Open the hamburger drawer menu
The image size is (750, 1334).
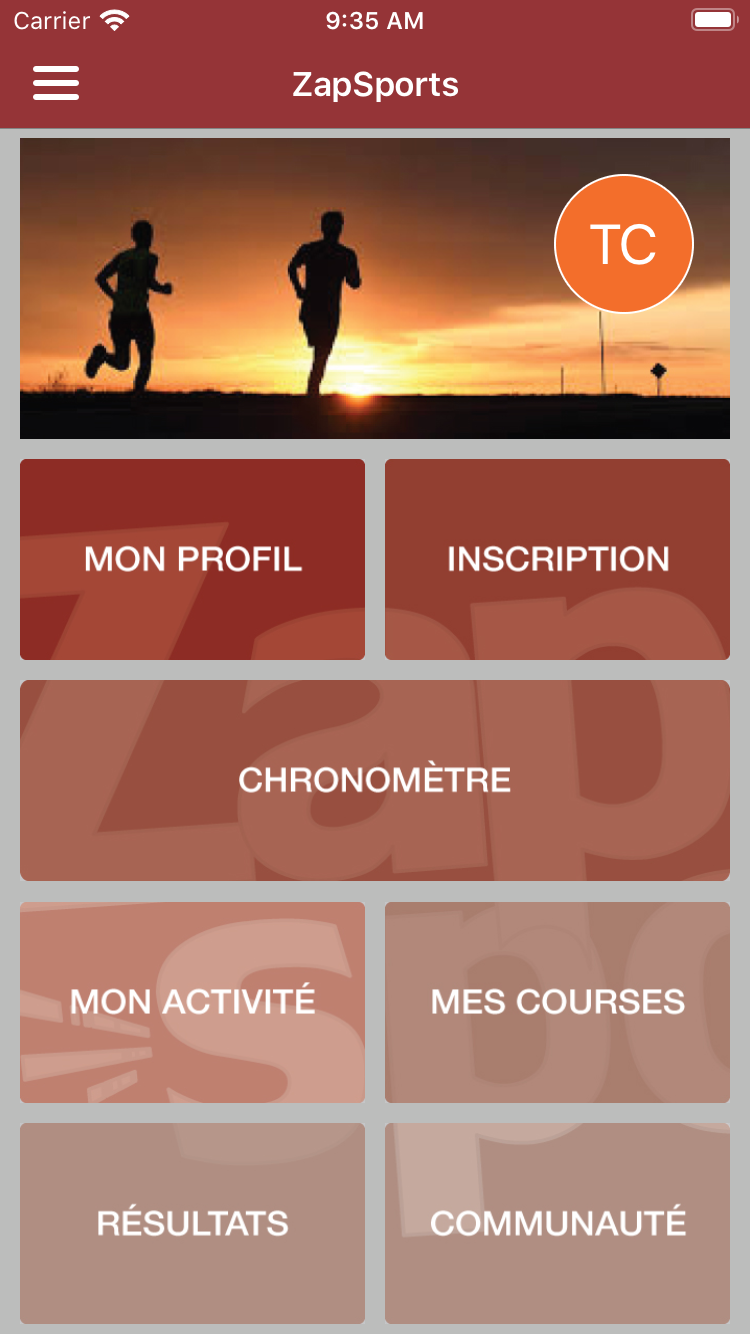[x=56, y=84]
